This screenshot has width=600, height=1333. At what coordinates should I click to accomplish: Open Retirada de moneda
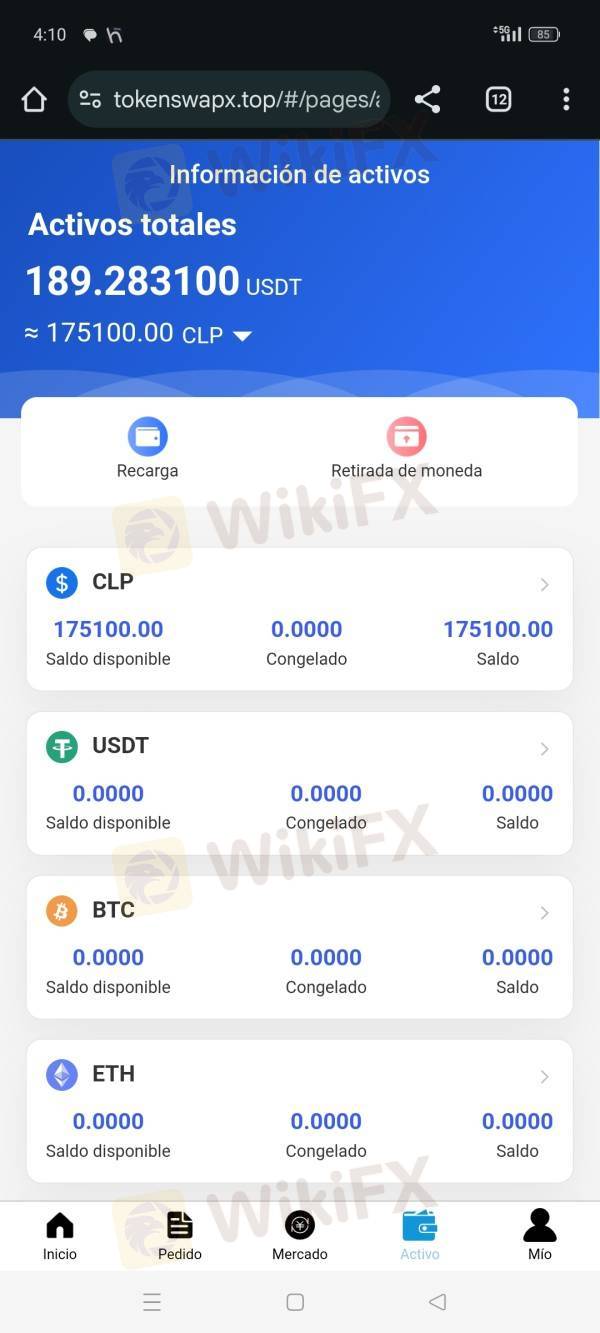click(406, 450)
